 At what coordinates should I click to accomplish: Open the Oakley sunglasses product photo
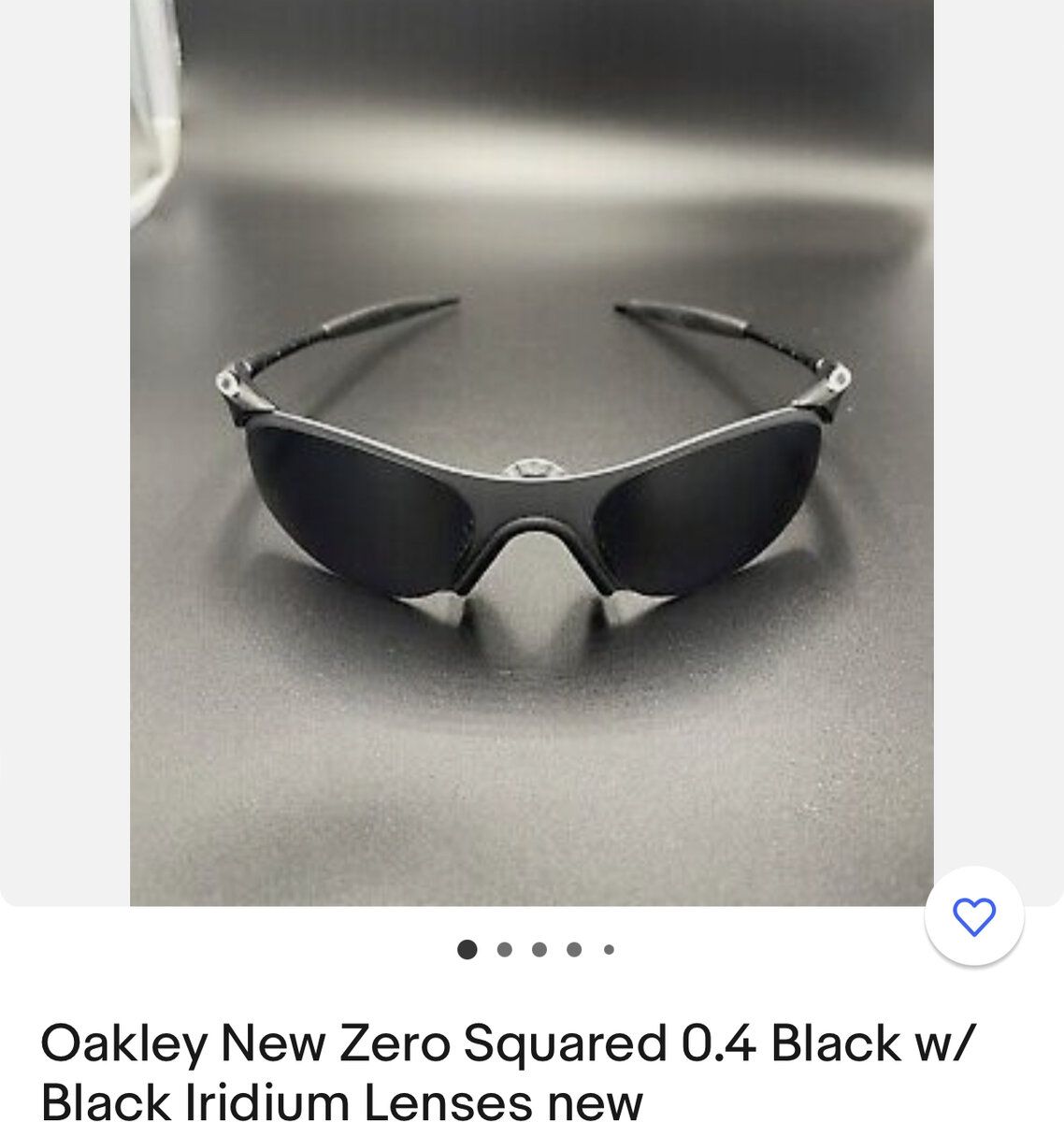point(531,453)
